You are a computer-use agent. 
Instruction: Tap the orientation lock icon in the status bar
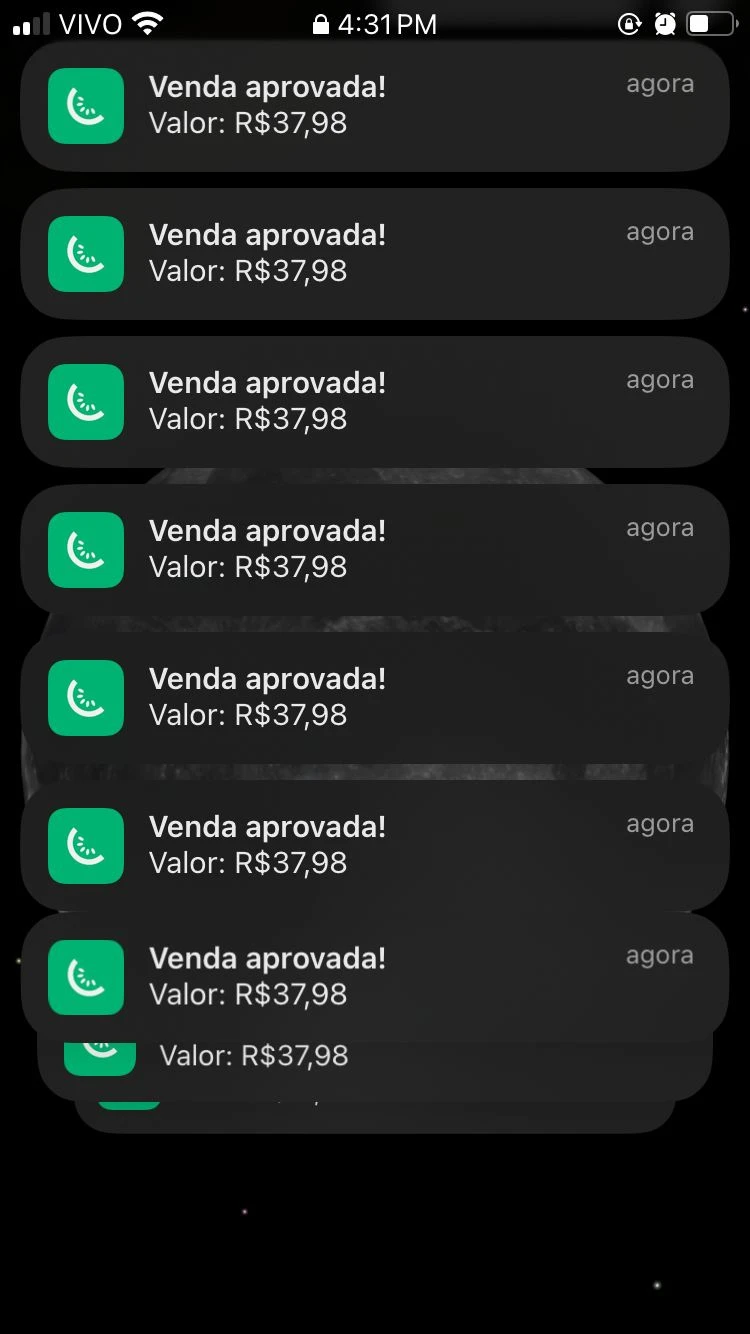[x=630, y=22]
